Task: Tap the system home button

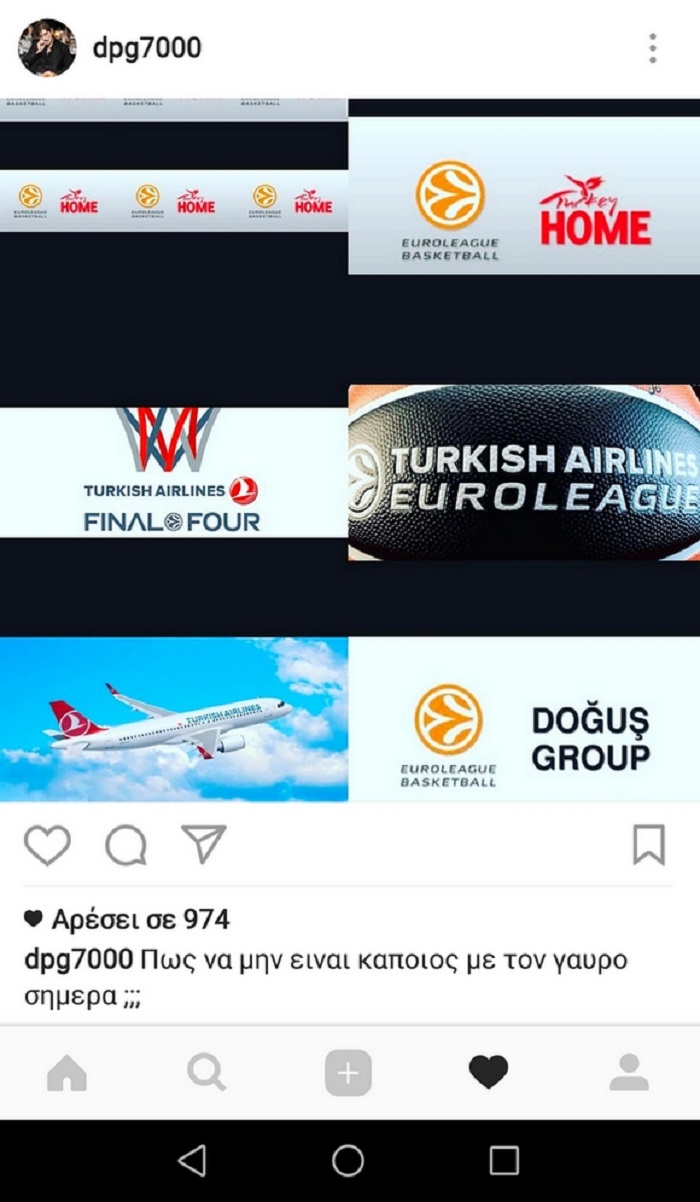Action: pos(348,1161)
